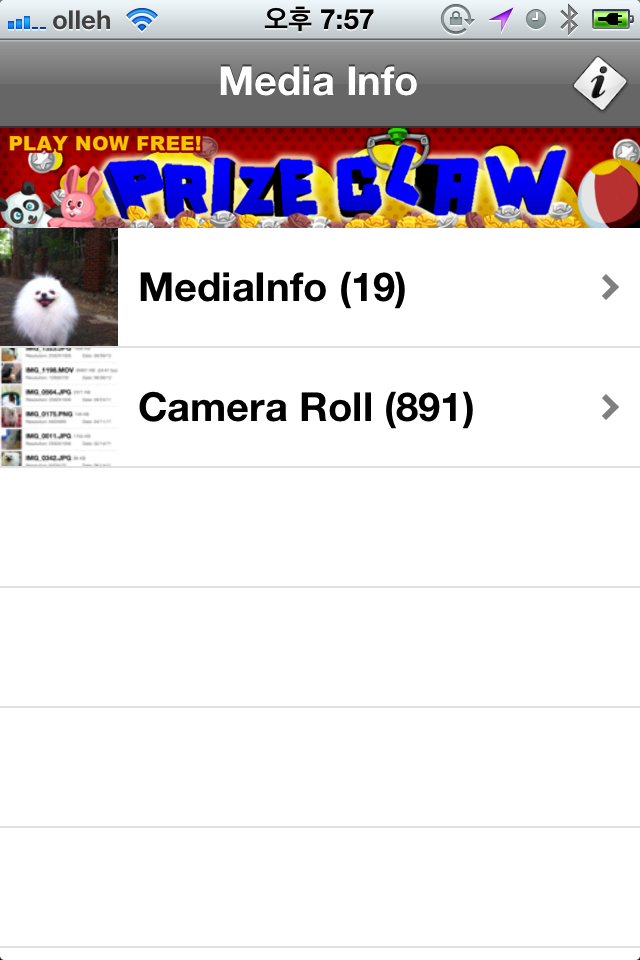This screenshot has width=640, height=960.
Task: Open the Camera Roll (891) album
Action: (320, 408)
